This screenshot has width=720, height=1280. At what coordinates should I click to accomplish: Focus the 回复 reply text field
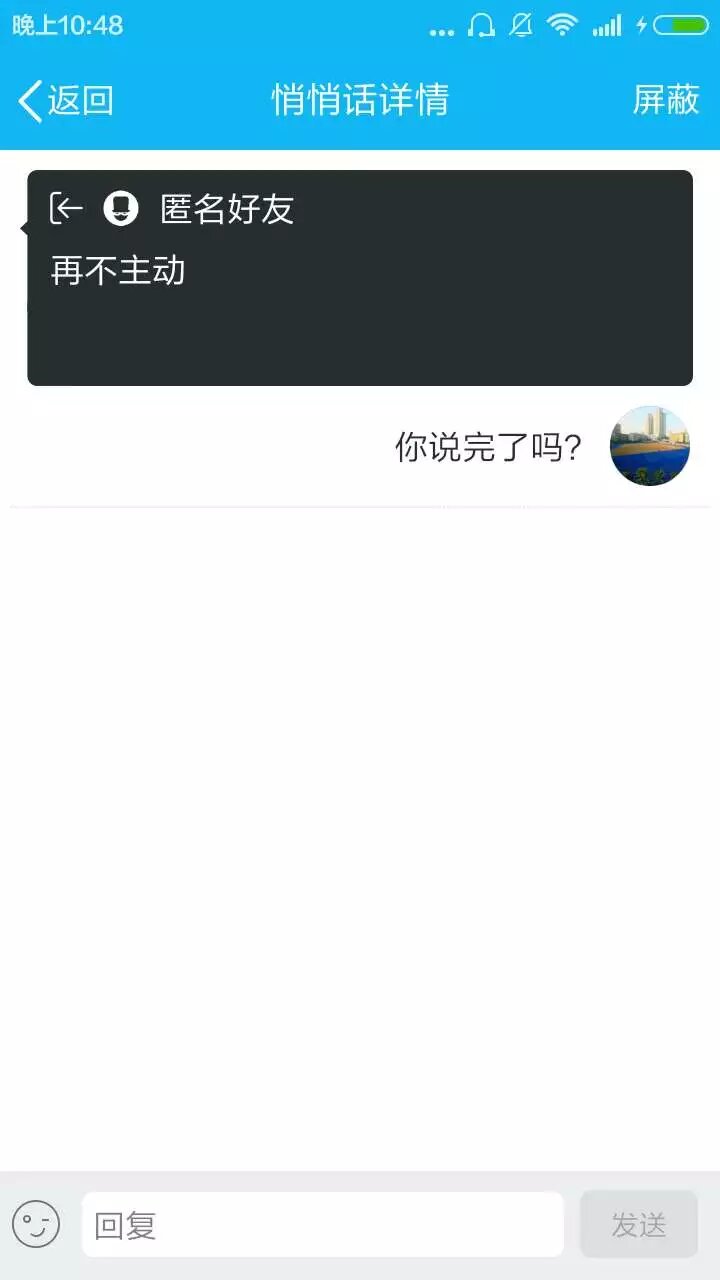(322, 1224)
